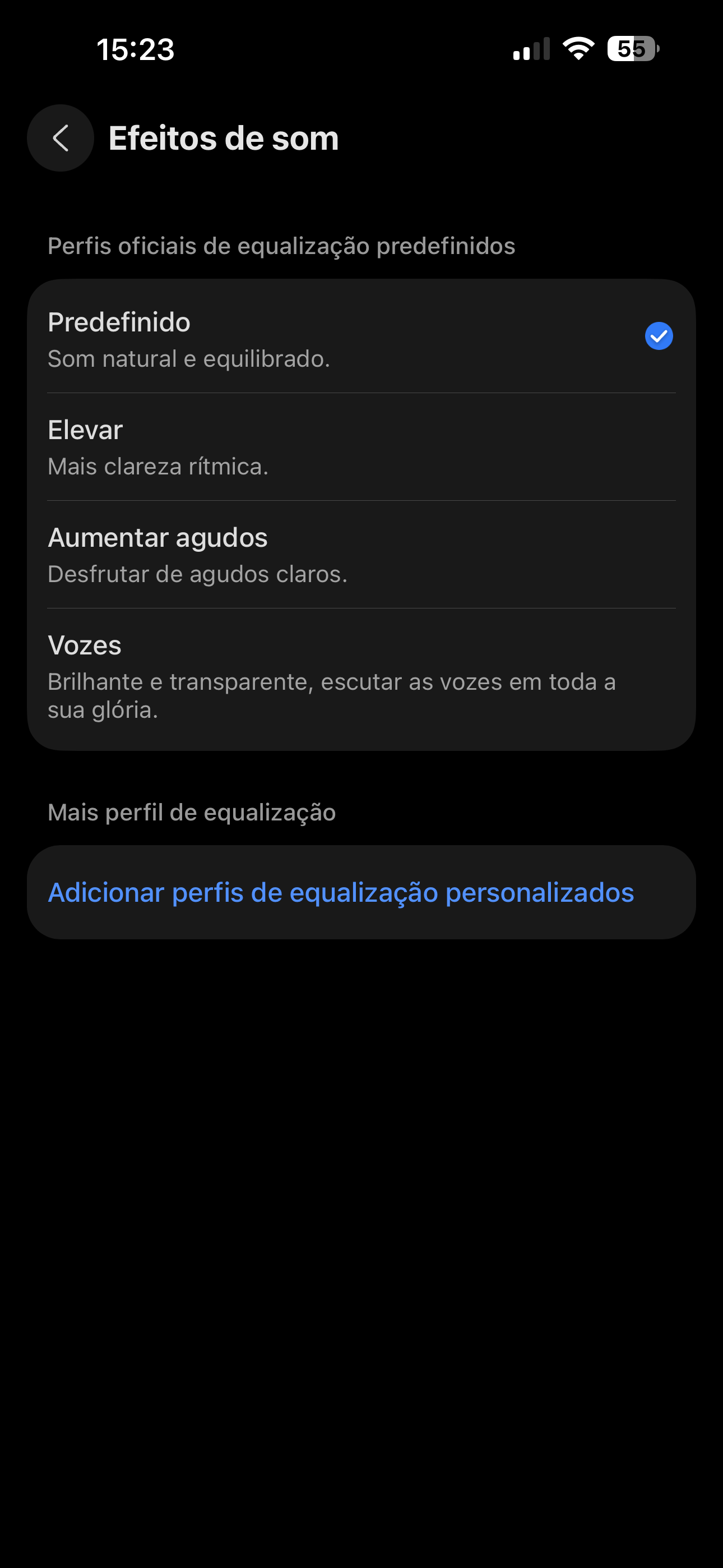723x1568 pixels.
Task: Switch to Aumentar agudos profile
Action: pos(361,555)
